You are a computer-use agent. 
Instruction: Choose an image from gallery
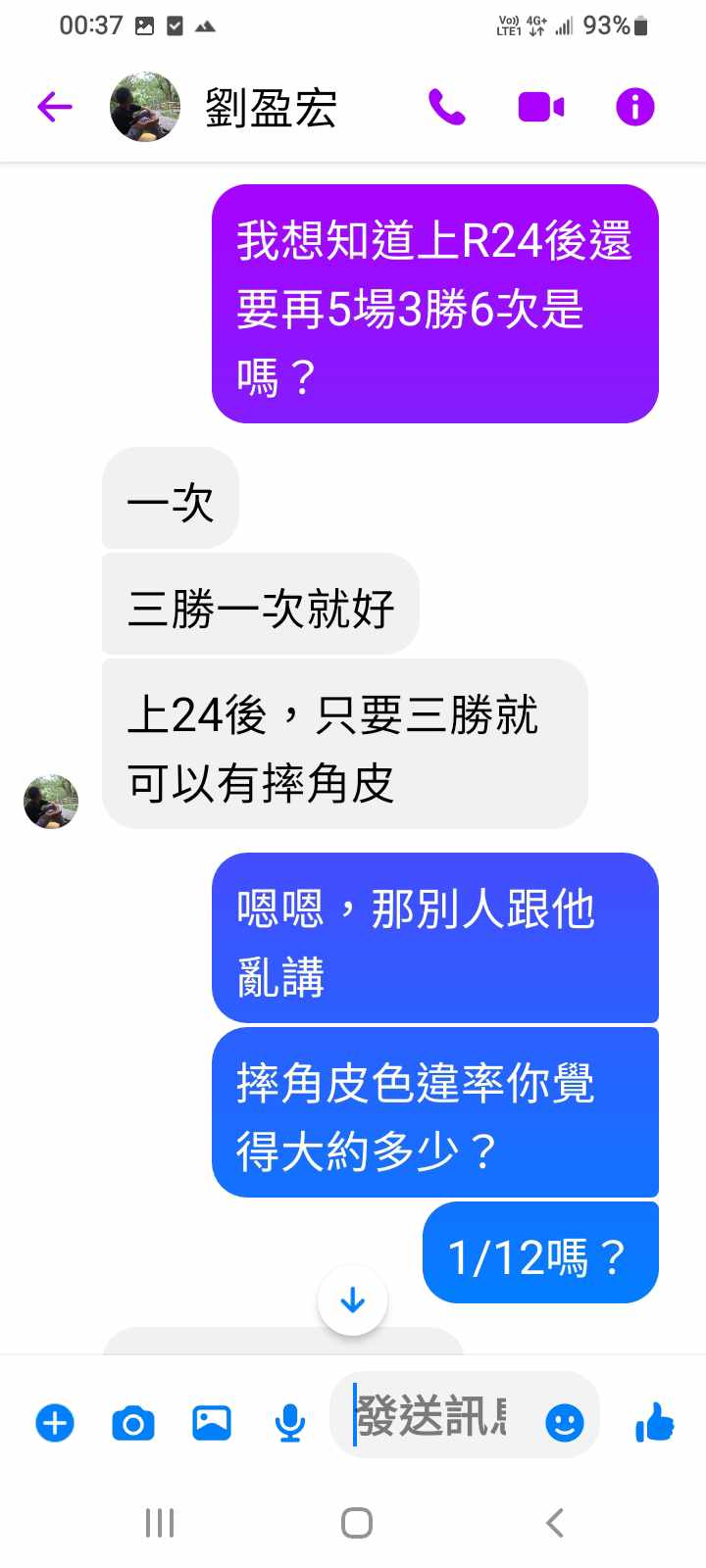(212, 1422)
